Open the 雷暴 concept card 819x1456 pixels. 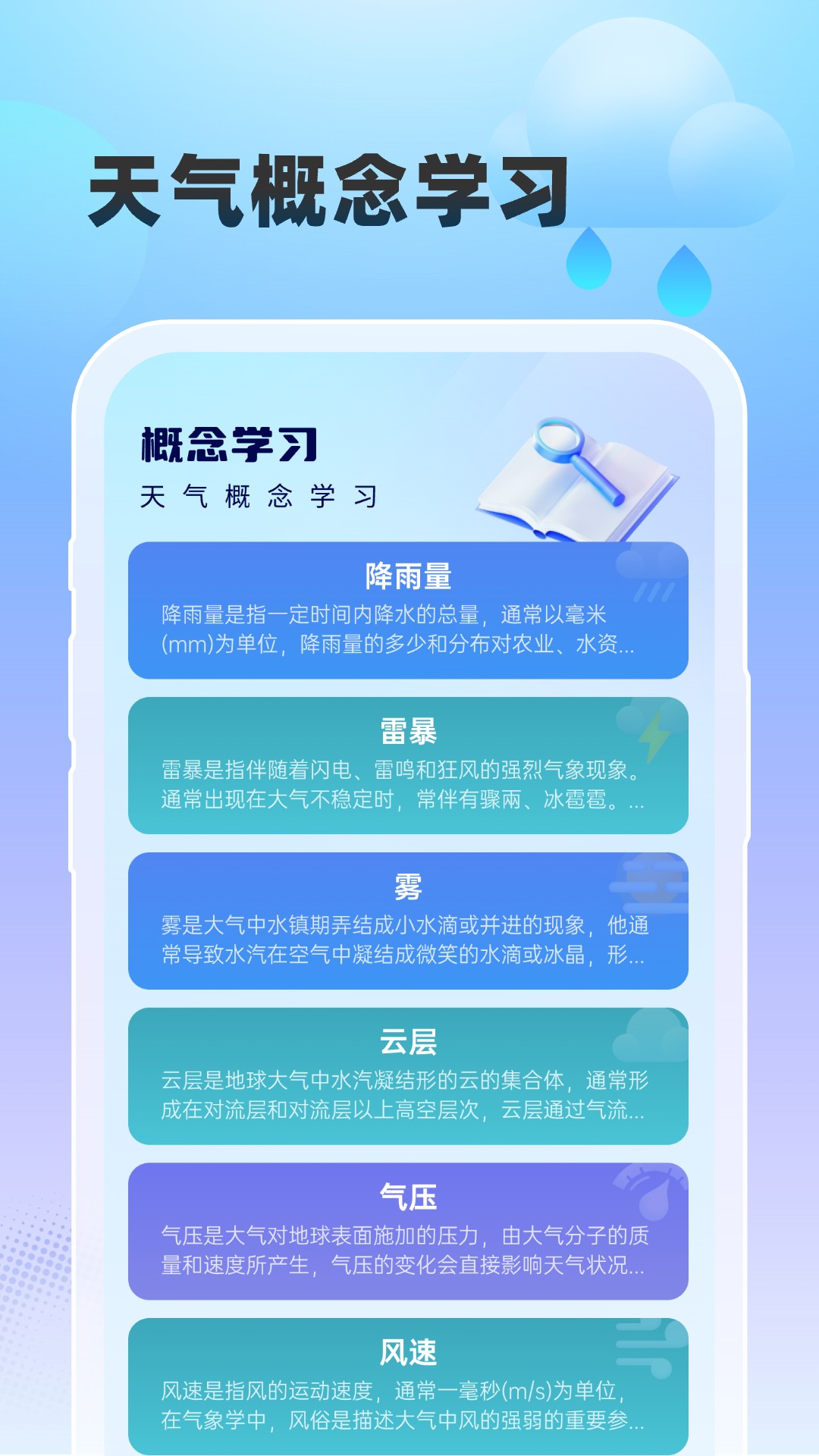click(x=409, y=766)
